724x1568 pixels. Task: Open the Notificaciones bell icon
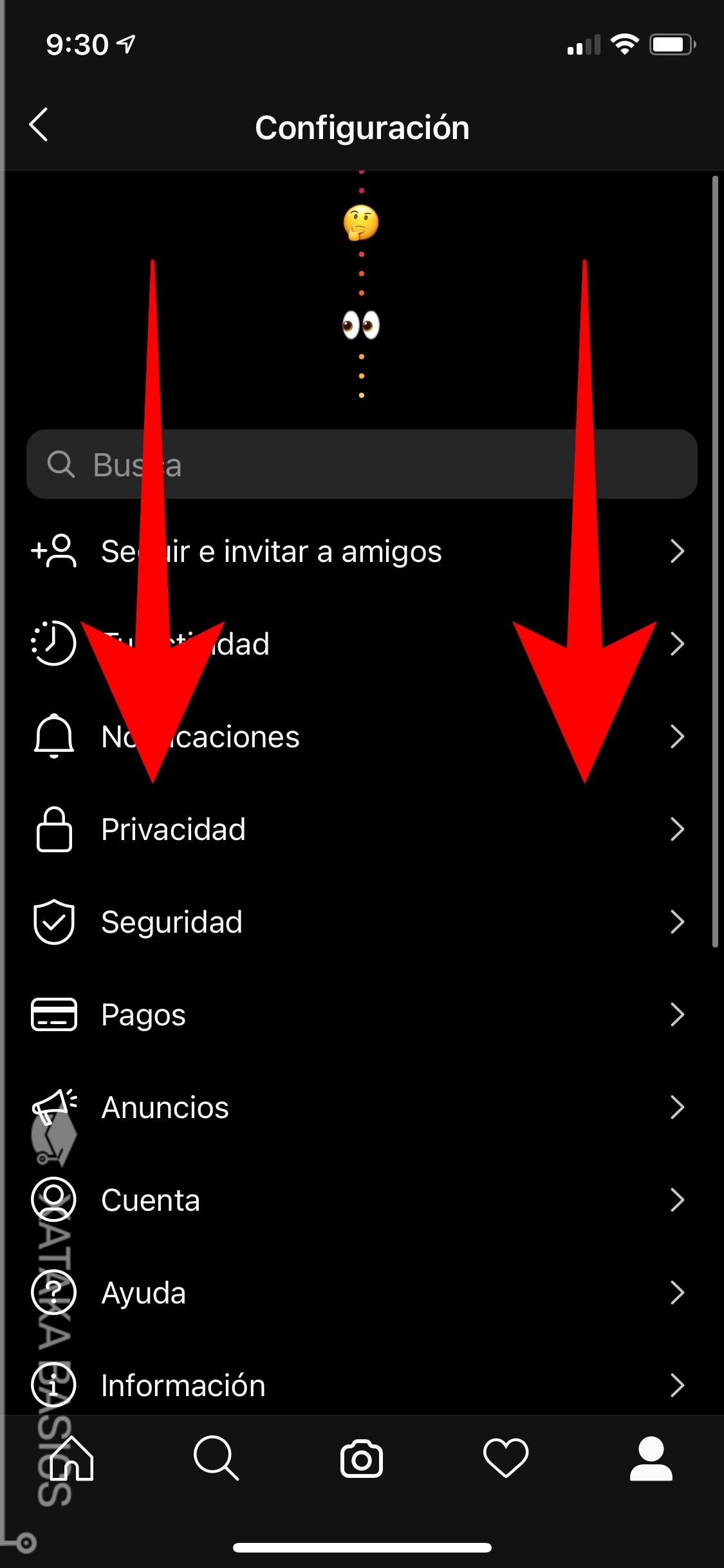pyautogui.click(x=54, y=736)
